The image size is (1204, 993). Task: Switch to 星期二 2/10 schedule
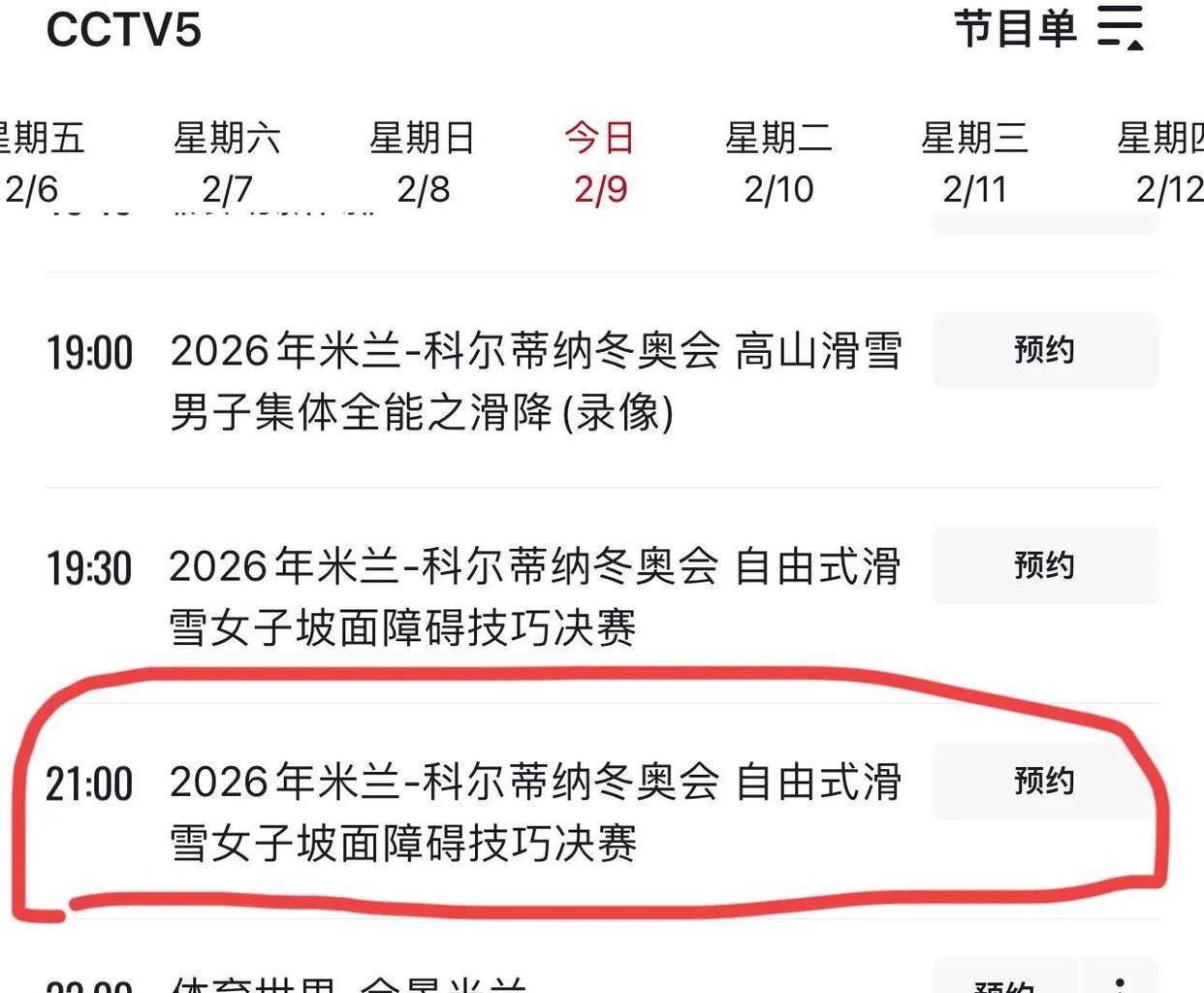pyautogui.click(x=778, y=163)
